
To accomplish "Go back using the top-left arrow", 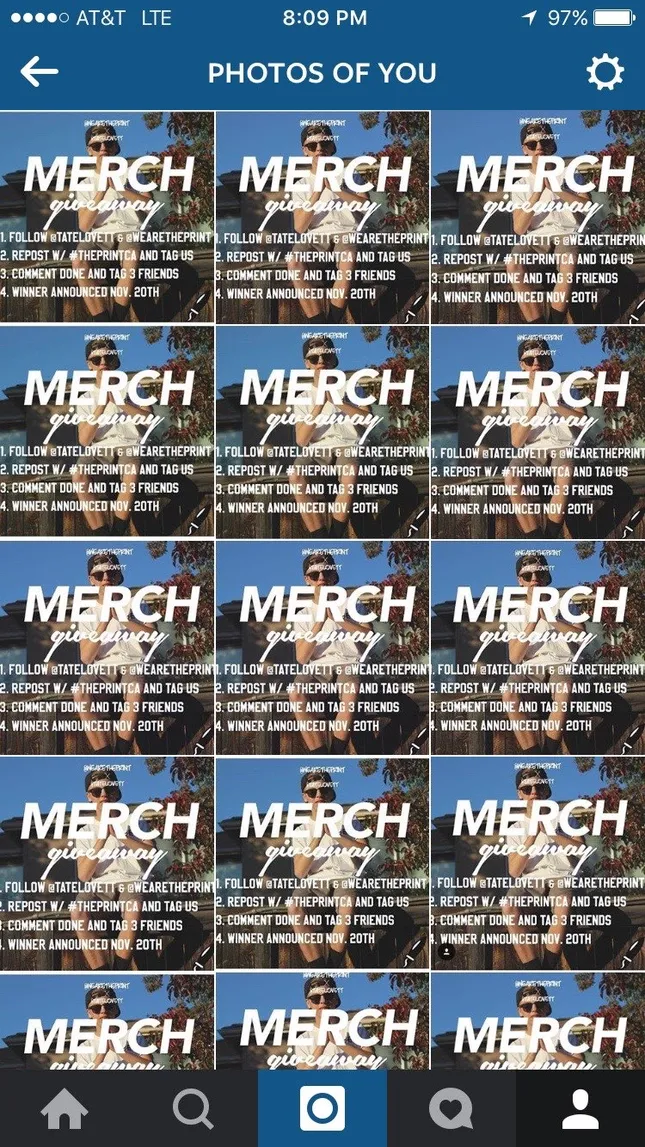I will pos(39,72).
